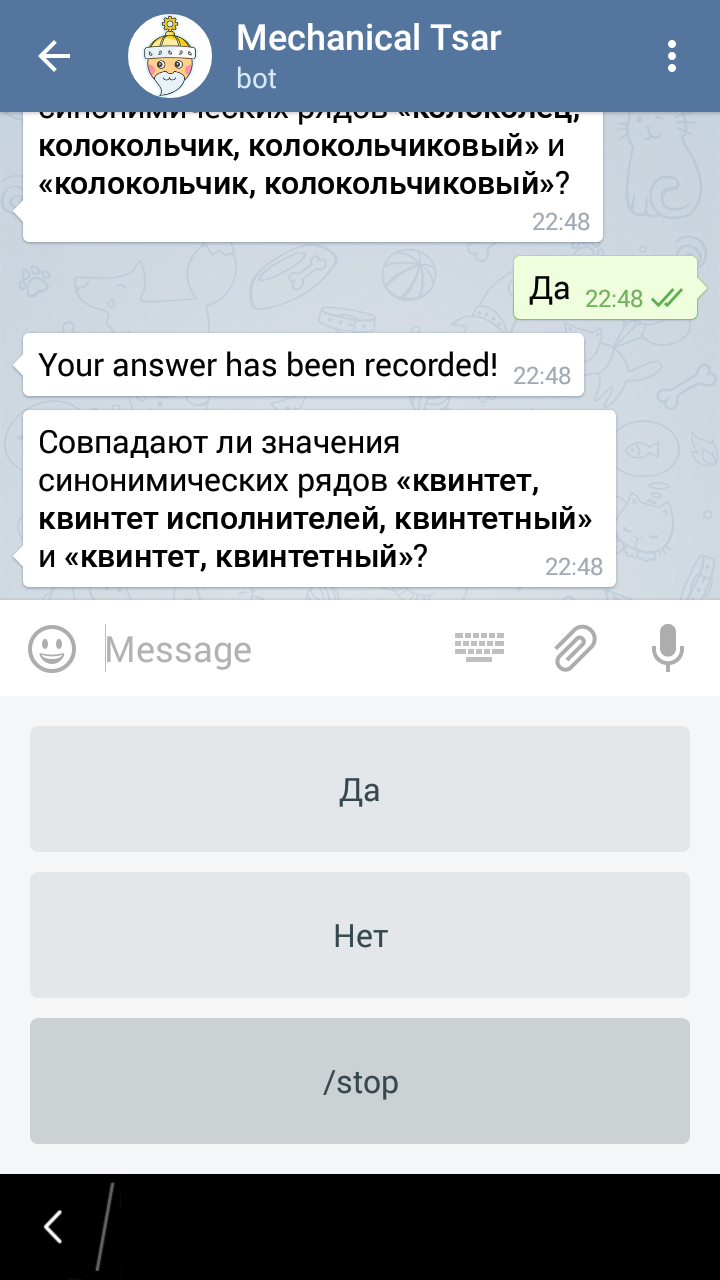Open the three-dot overflow menu
This screenshot has height=1280, width=720.
tap(672, 56)
